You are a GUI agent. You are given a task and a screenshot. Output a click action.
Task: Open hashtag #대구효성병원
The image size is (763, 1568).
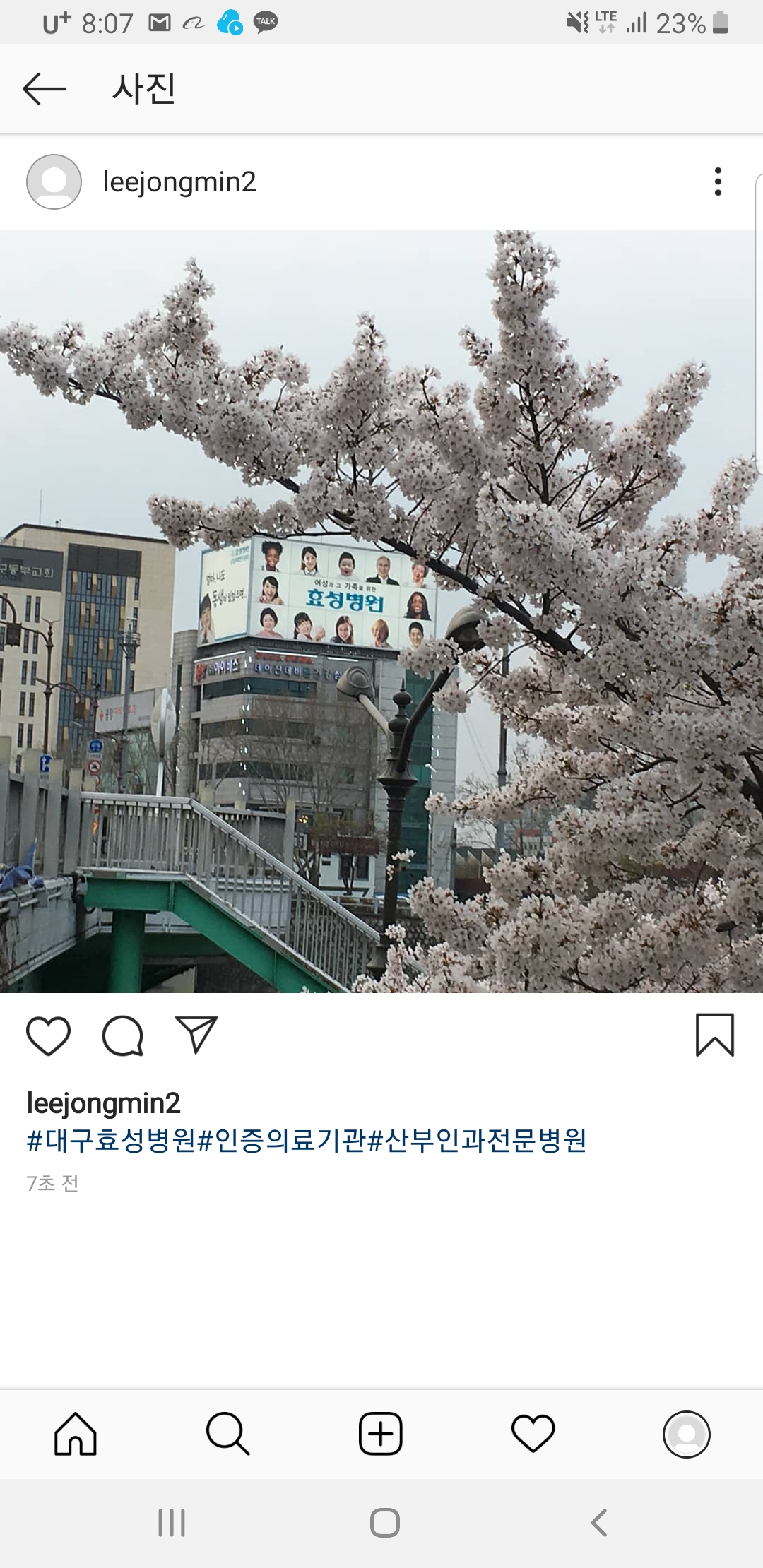coord(112,1140)
